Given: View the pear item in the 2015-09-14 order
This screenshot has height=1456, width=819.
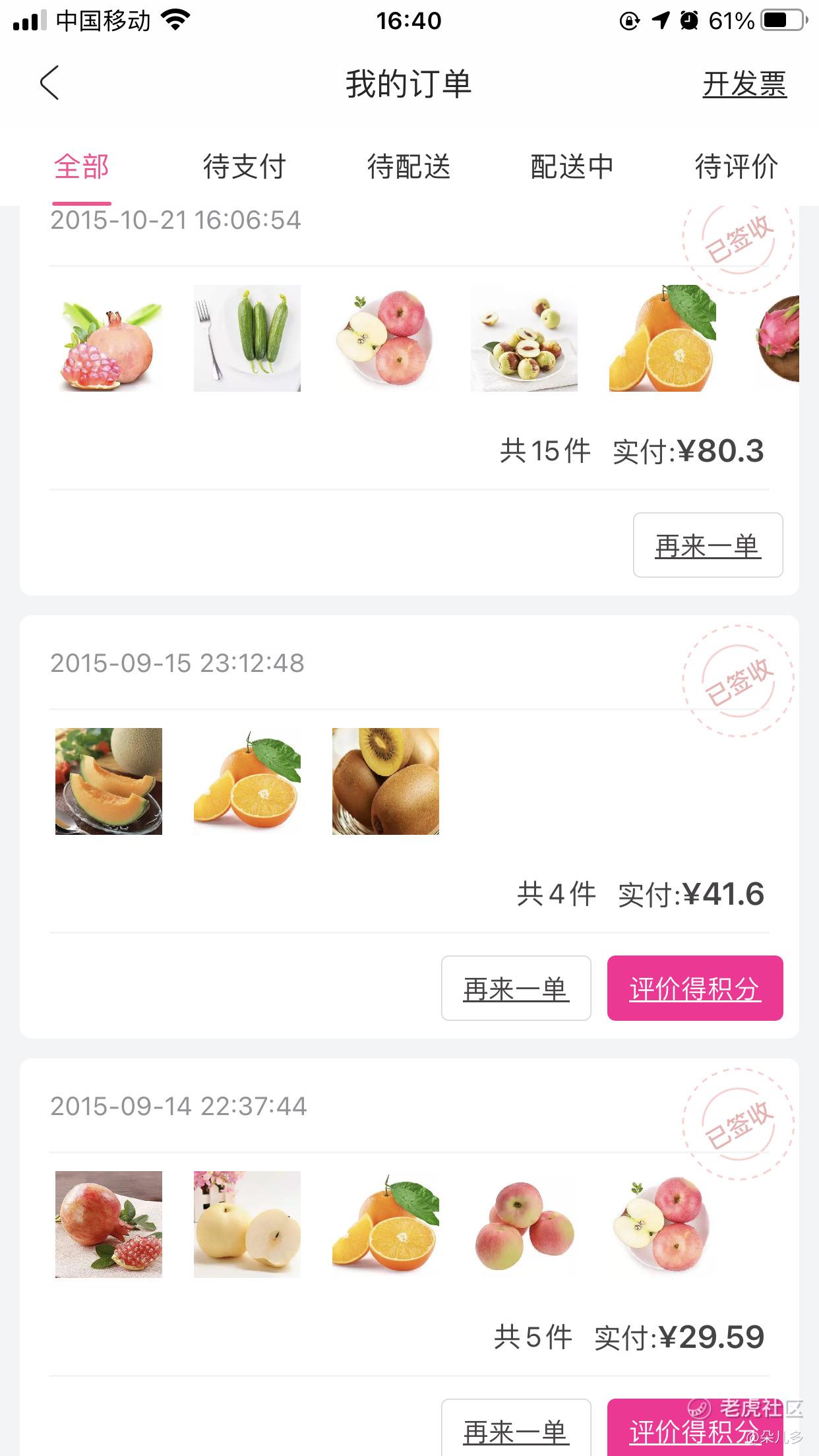Looking at the screenshot, I should 247,1225.
